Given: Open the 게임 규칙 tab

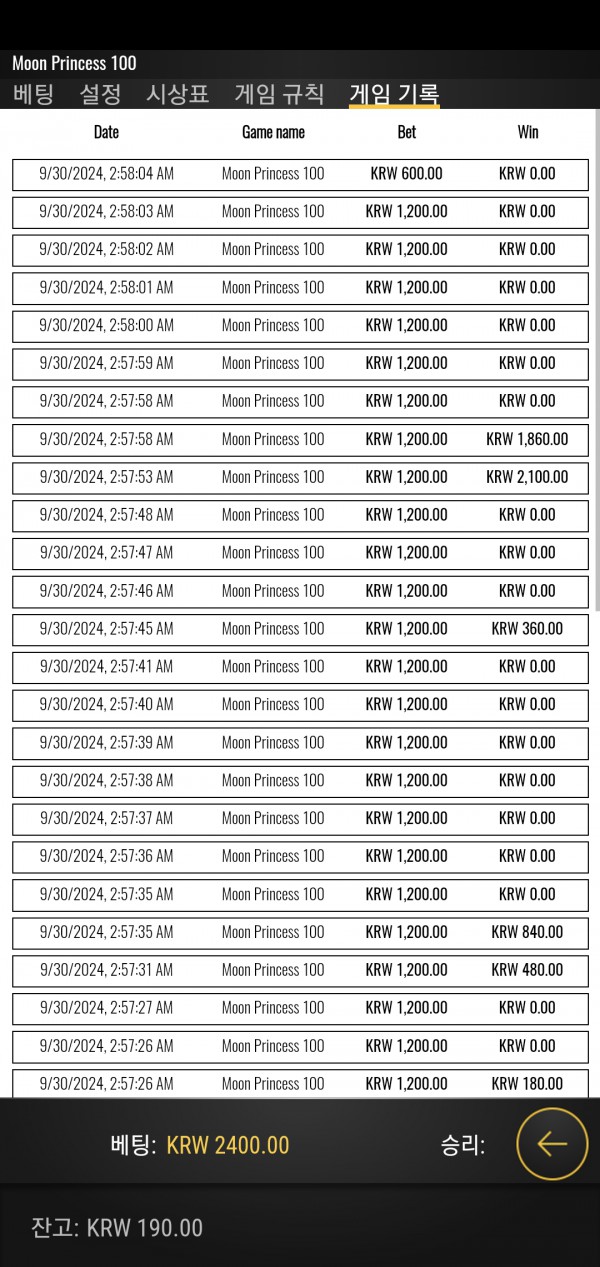Looking at the screenshot, I should point(279,95).
